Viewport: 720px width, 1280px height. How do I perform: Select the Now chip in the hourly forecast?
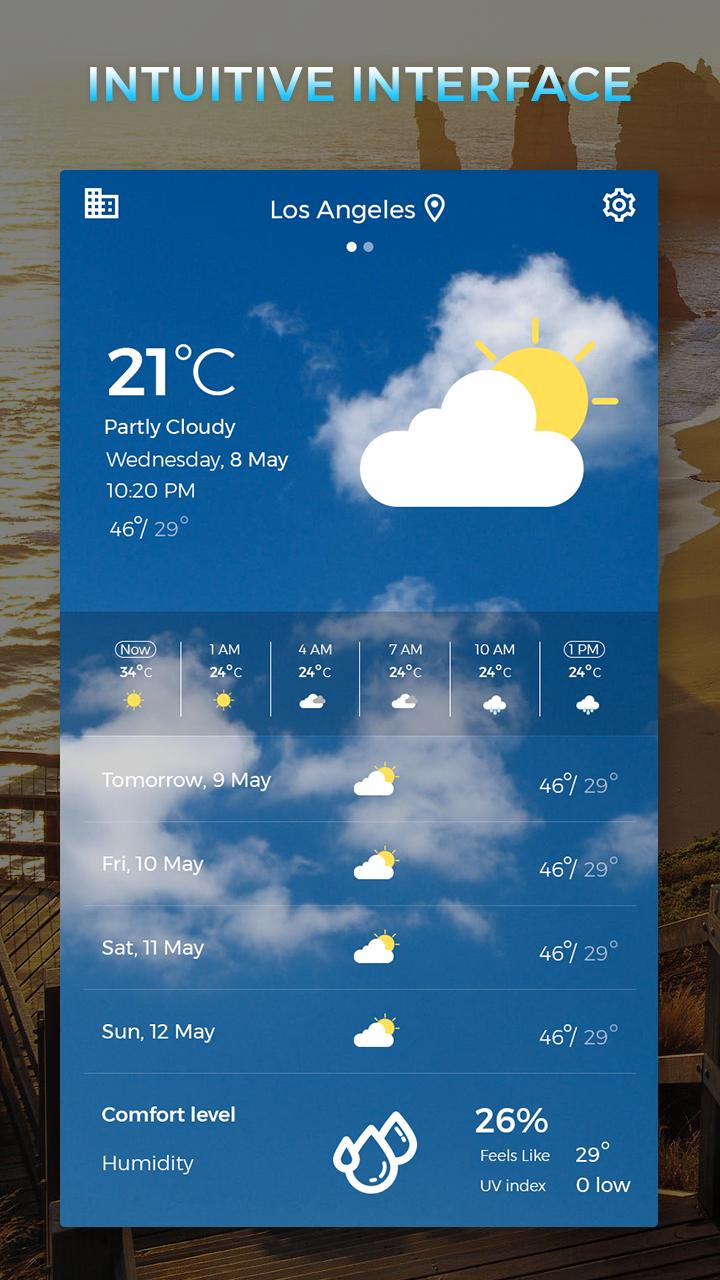(134, 649)
